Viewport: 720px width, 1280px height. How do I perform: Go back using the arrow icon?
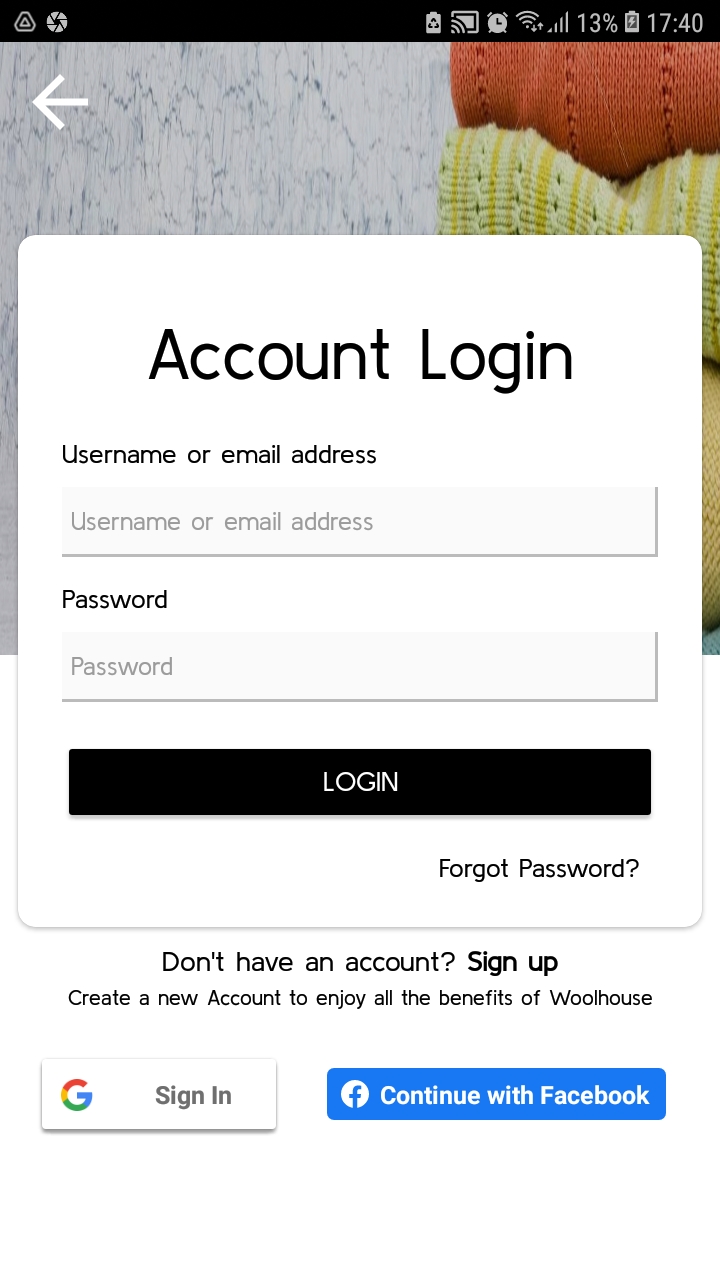[x=60, y=102]
